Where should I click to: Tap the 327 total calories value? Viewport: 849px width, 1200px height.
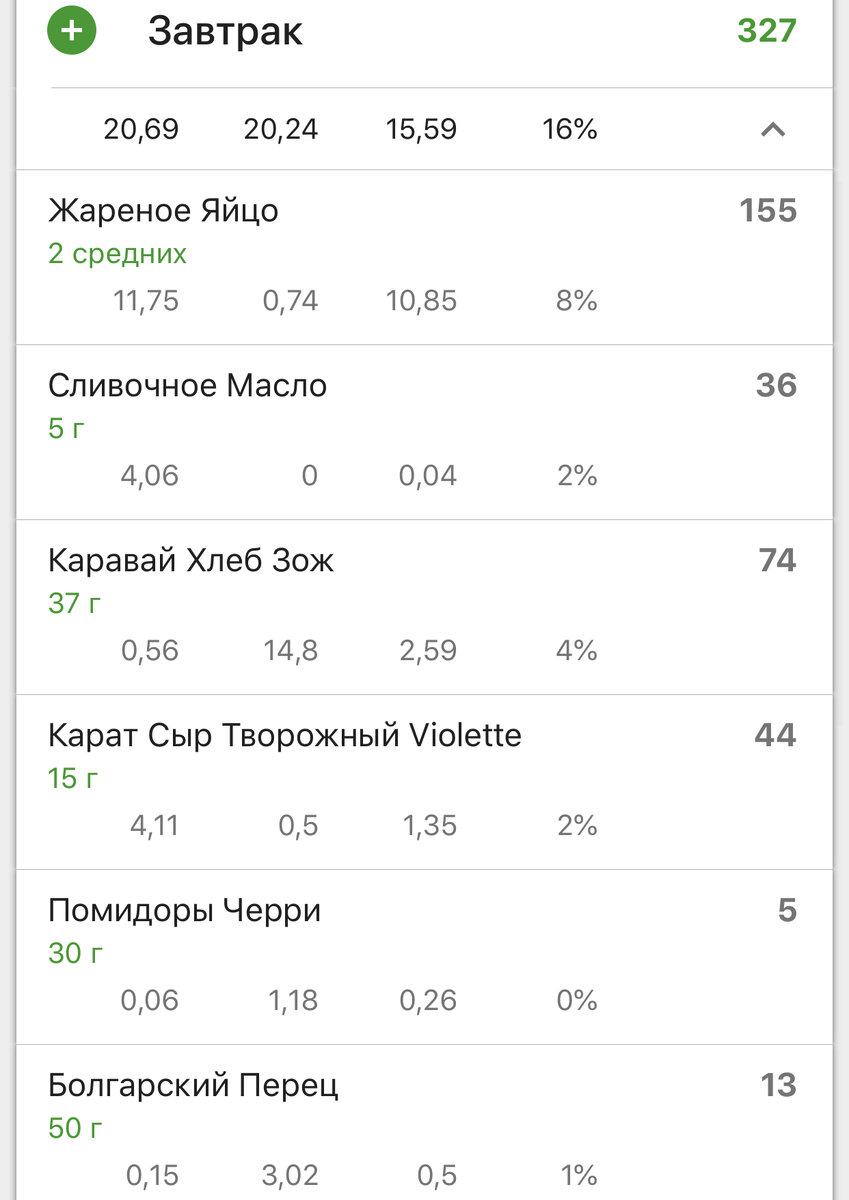[764, 30]
